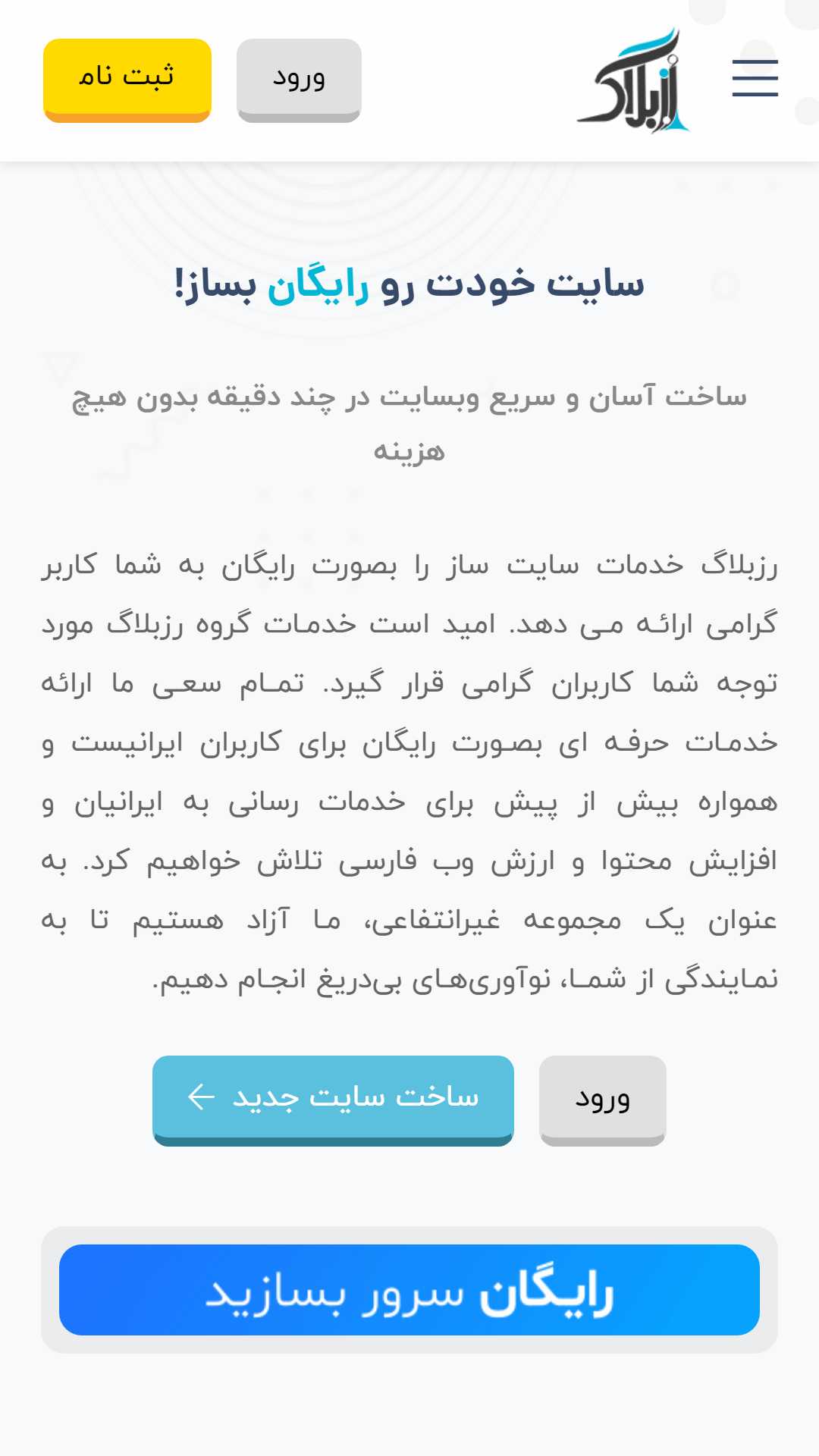Open the Rozblog logo homepage link
The image size is (819, 1456).
tap(634, 81)
